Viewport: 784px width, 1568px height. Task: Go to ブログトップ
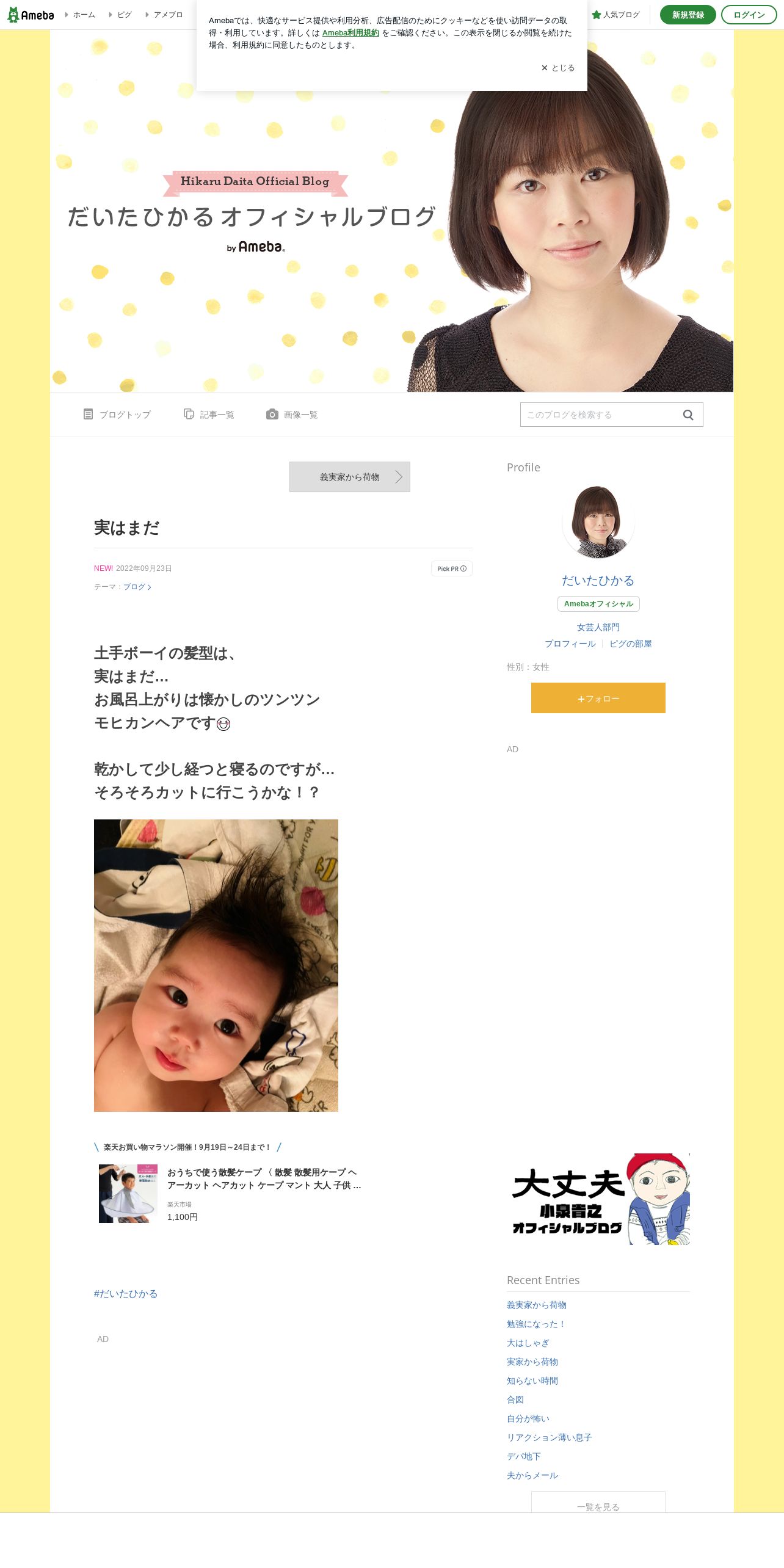click(x=117, y=415)
